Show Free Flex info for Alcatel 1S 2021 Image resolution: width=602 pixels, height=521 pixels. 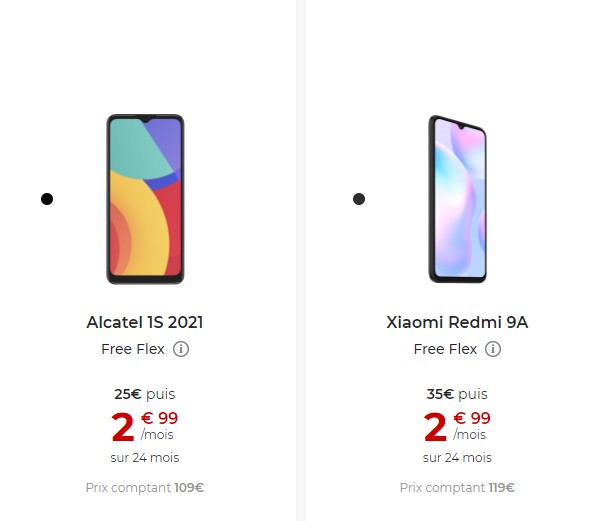[x=181, y=349]
